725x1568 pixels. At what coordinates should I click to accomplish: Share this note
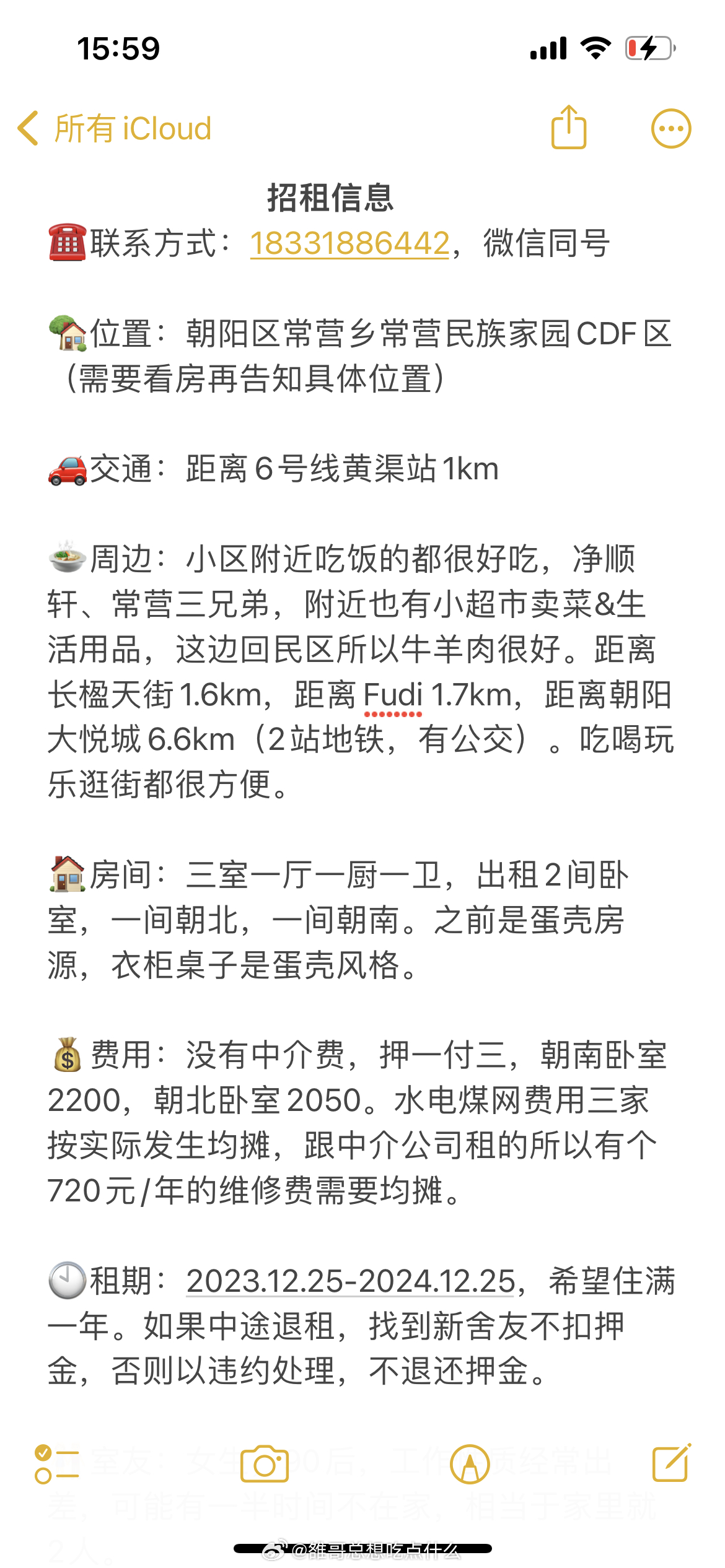[x=568, y=127]
